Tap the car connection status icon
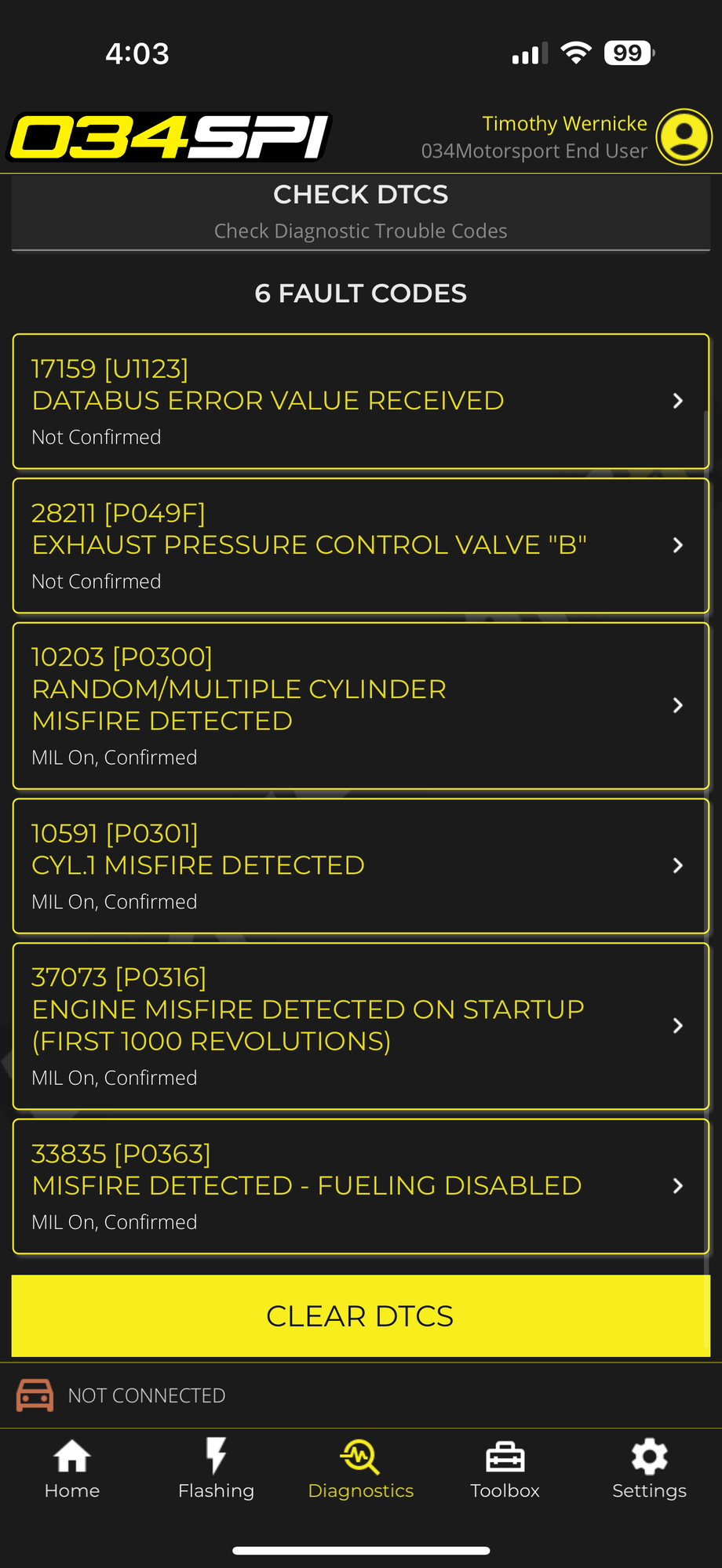722x1568 pixels. [x=35, y=1395]
